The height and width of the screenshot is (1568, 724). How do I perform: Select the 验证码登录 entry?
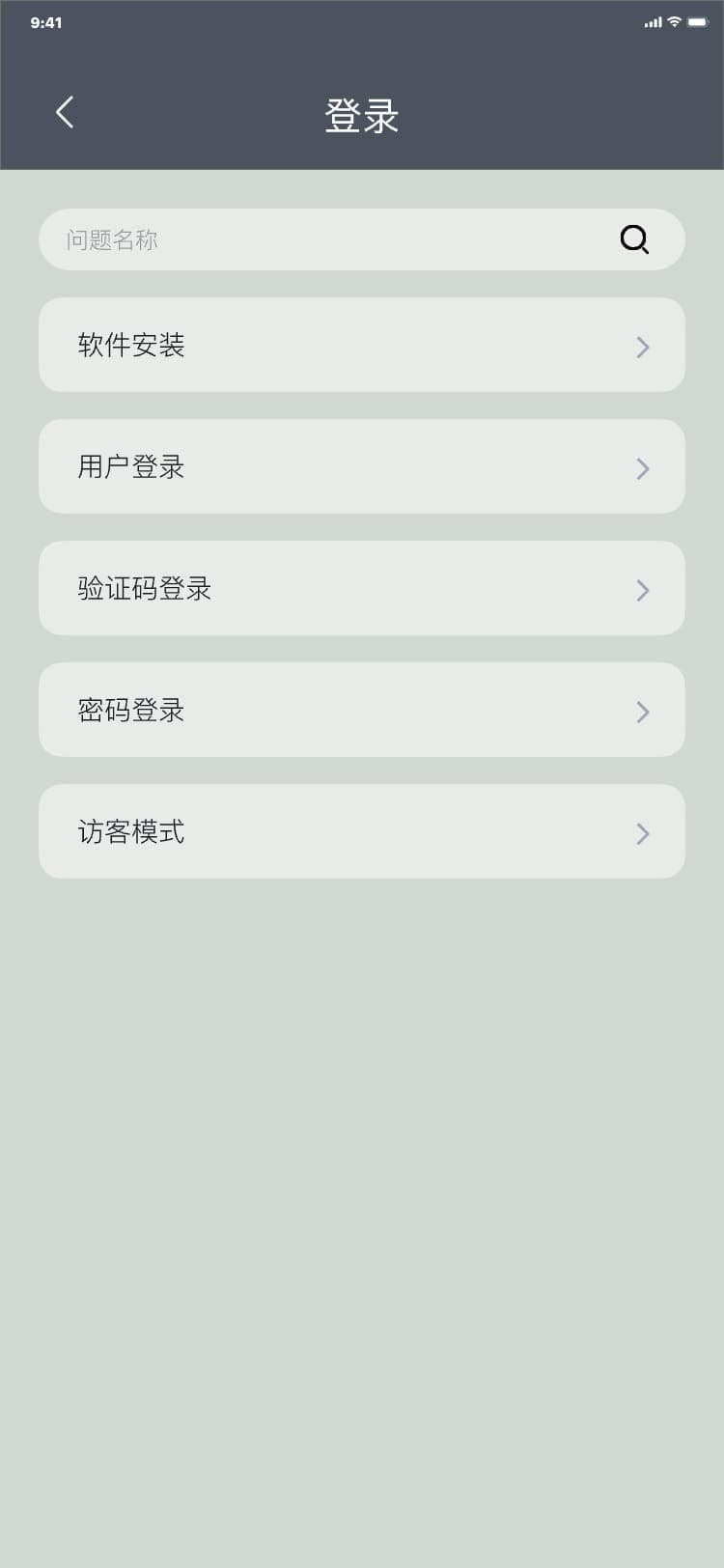(361, 588)
